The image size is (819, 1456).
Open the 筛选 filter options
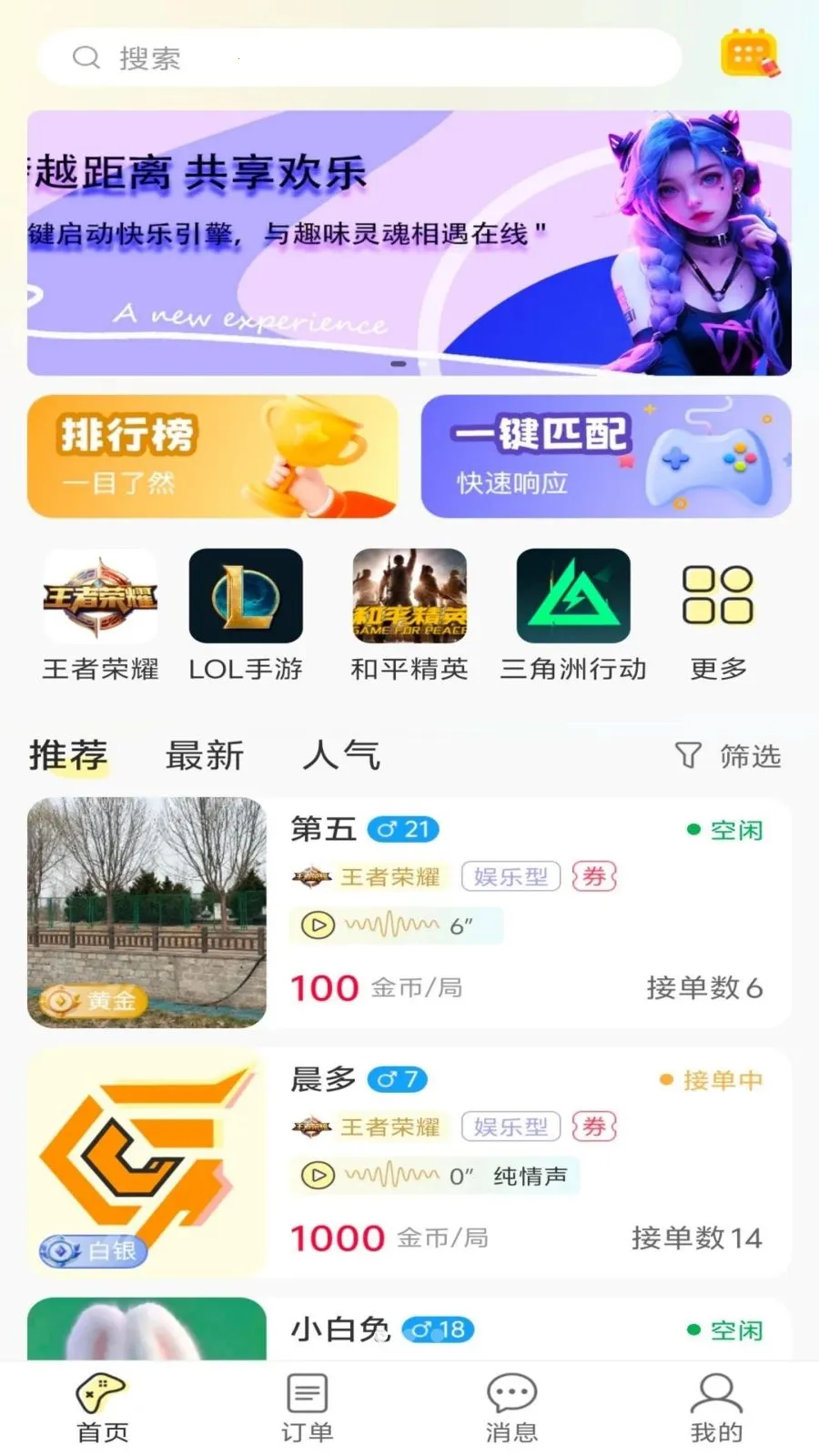click(x=728, y=755)
